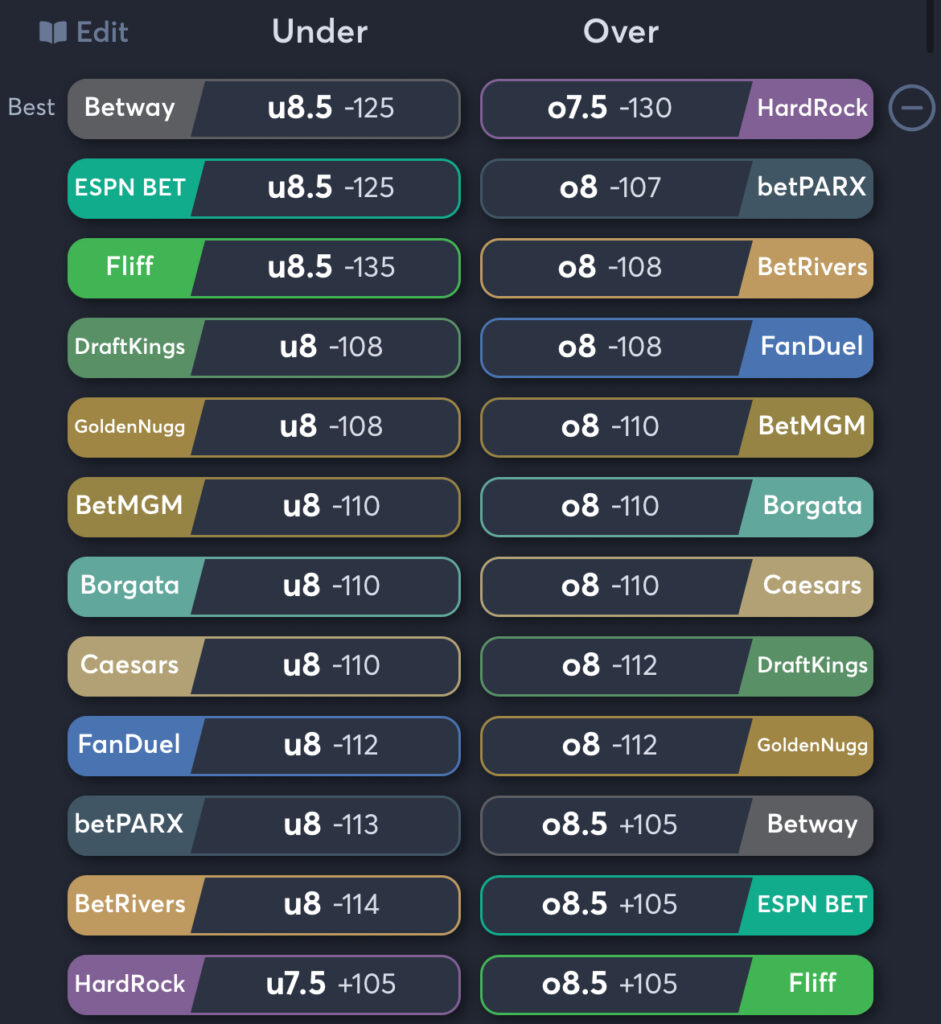
Task: Tap DraftKings under u8 -108
Action: (264, 347)
